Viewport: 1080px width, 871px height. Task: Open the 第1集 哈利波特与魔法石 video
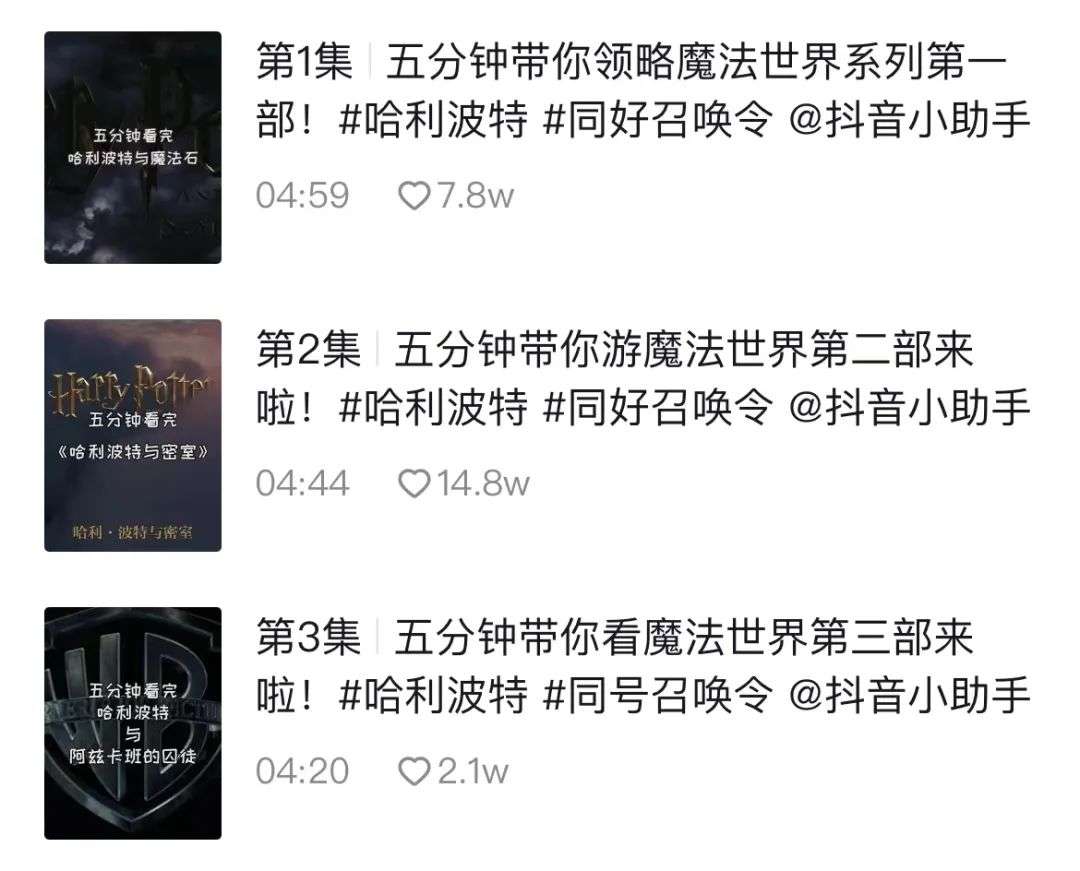133,148
